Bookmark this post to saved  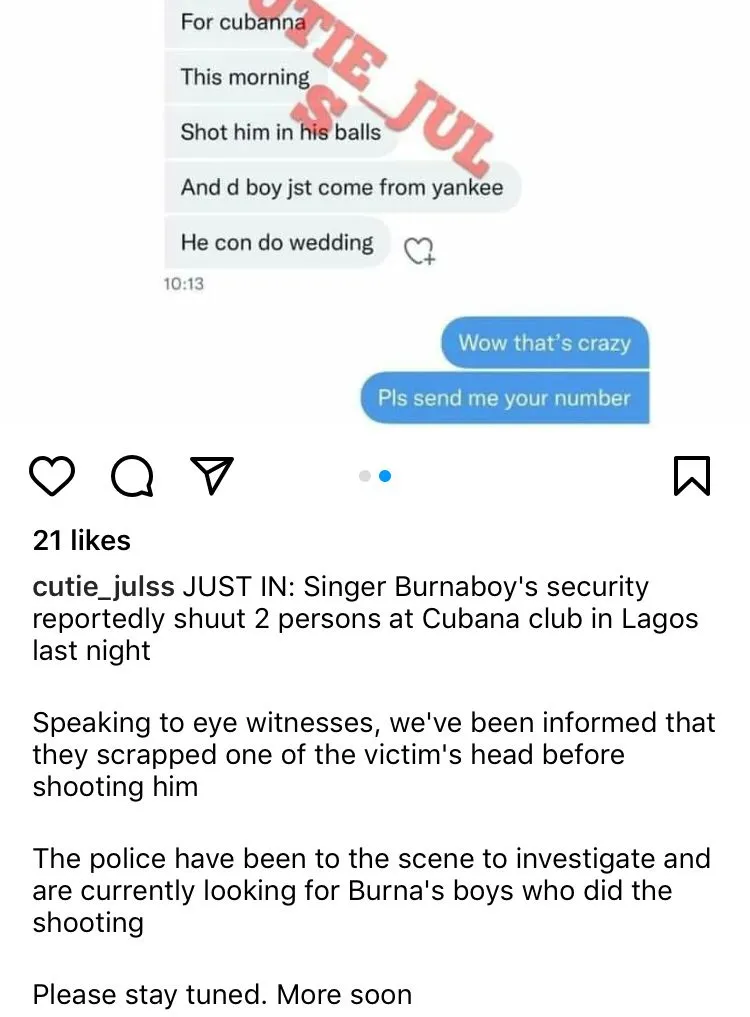[x=692, y=476]
